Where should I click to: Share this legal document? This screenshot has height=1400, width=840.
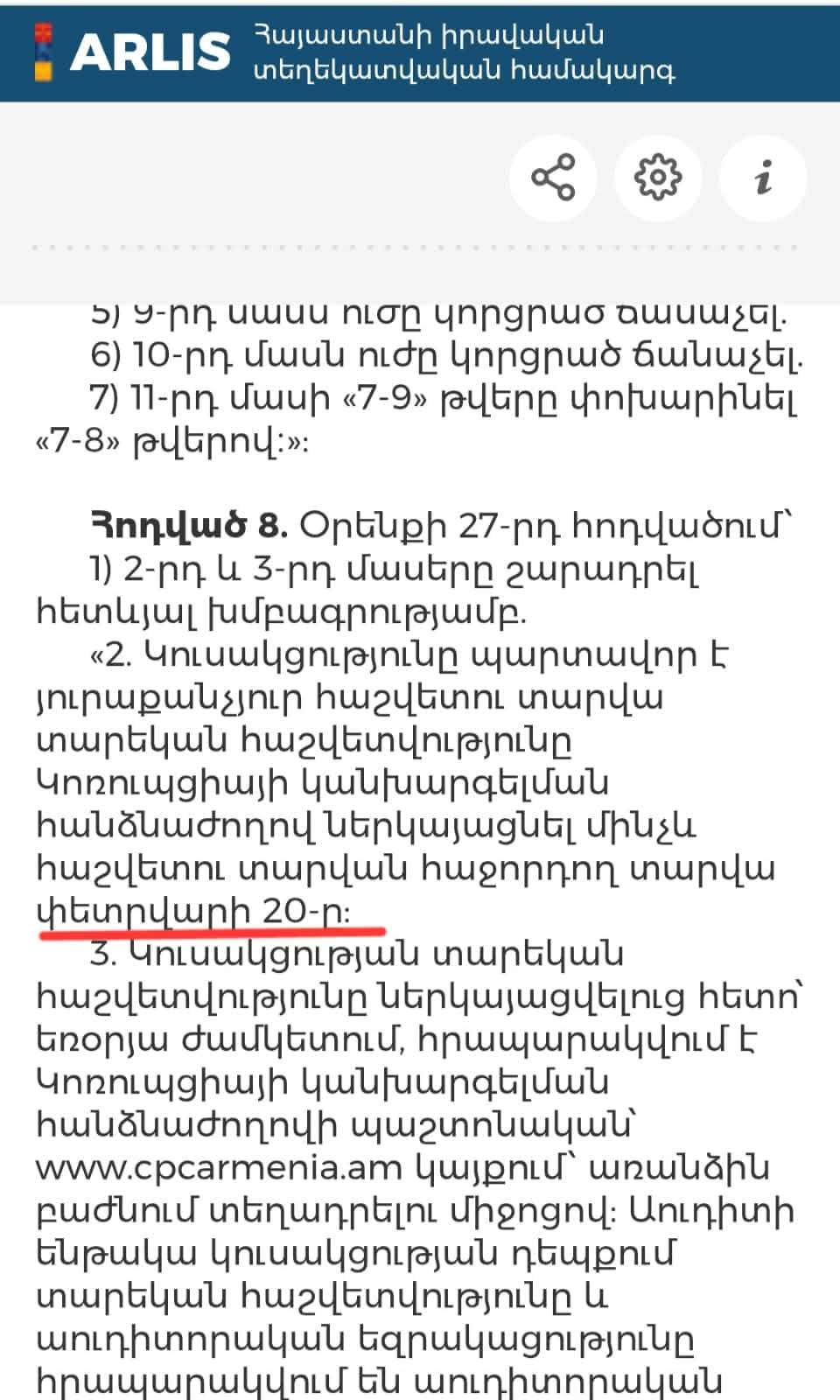click(553, 178)
